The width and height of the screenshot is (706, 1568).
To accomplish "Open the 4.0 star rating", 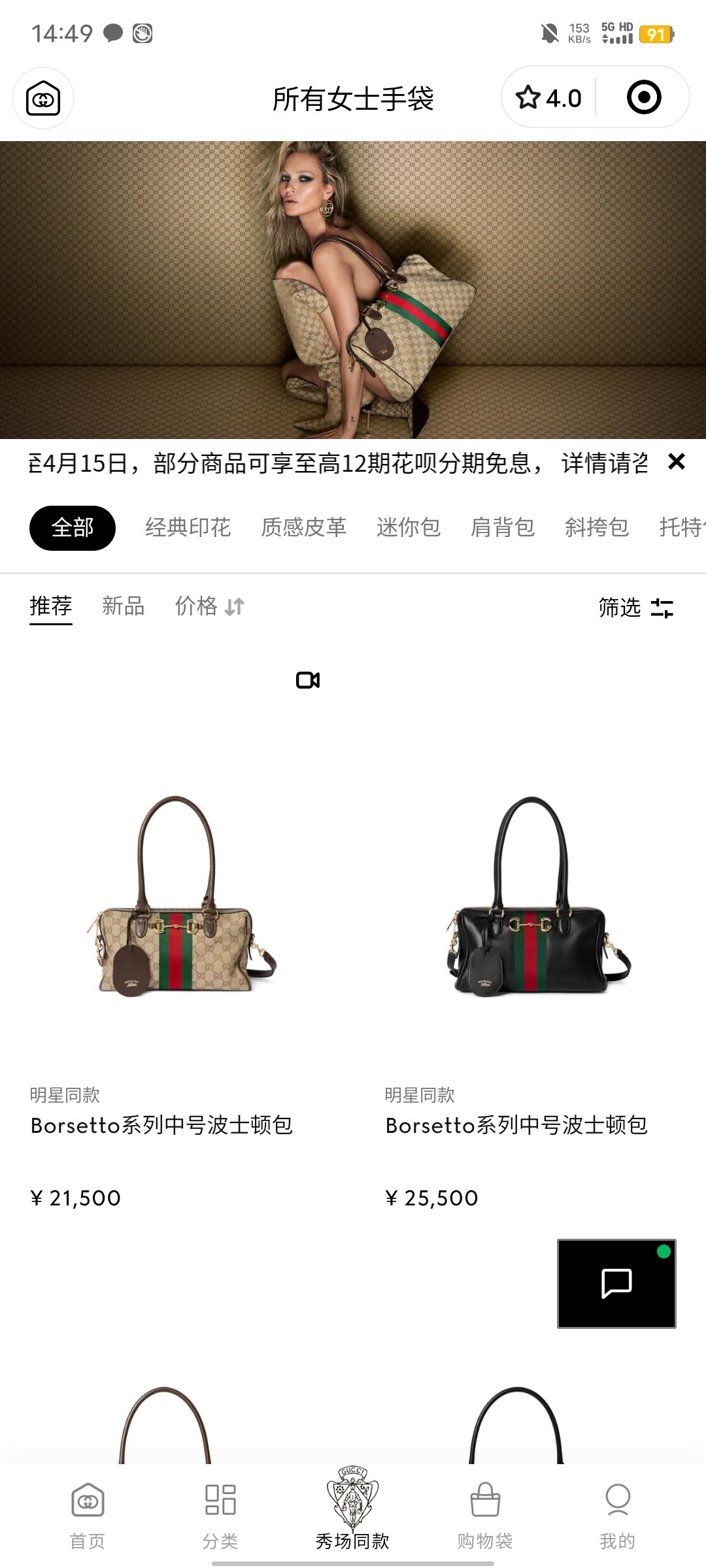I will (549, 98).
